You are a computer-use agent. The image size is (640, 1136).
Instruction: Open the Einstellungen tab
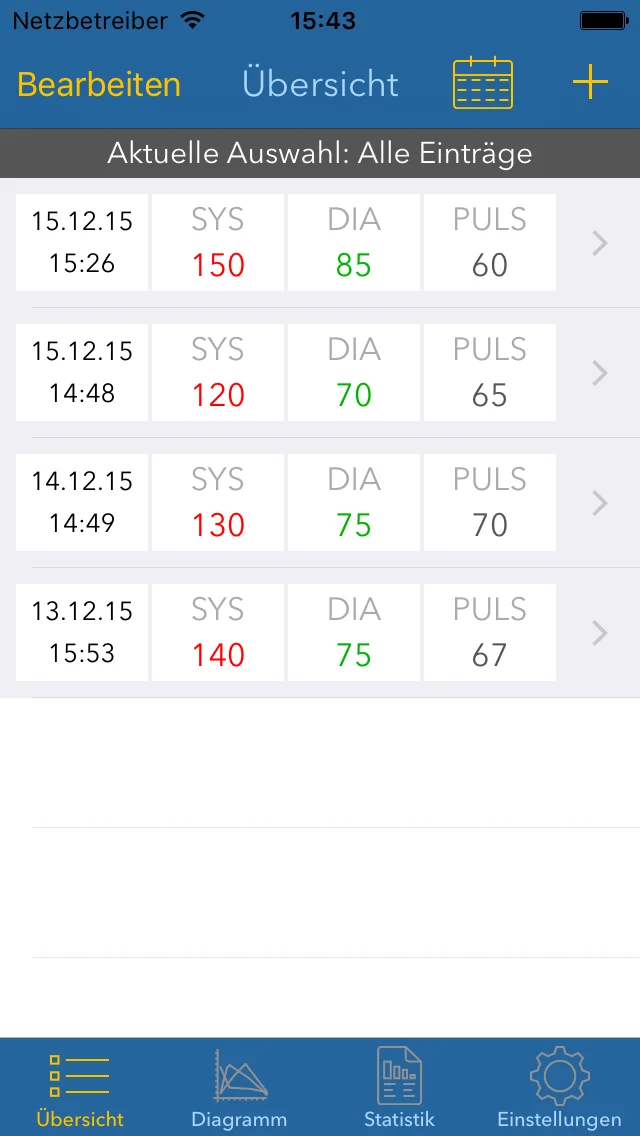559,1088
